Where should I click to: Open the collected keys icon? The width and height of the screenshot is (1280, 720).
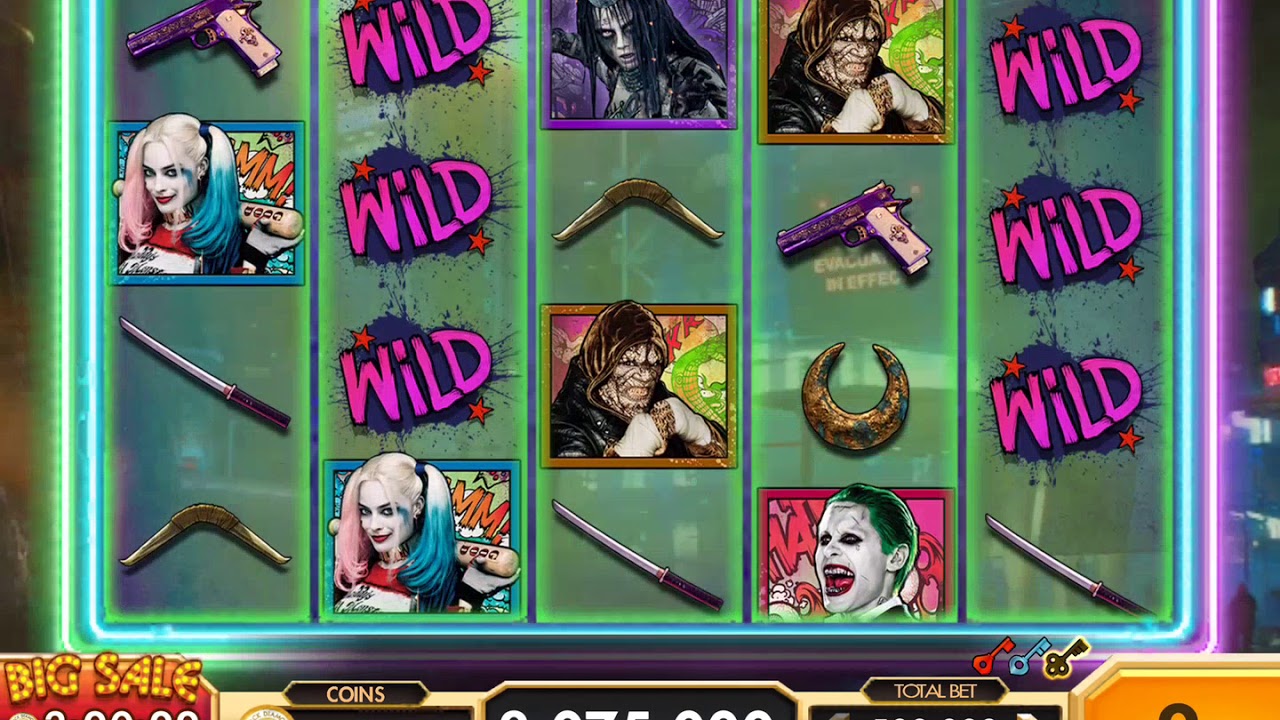[1030, 656]
